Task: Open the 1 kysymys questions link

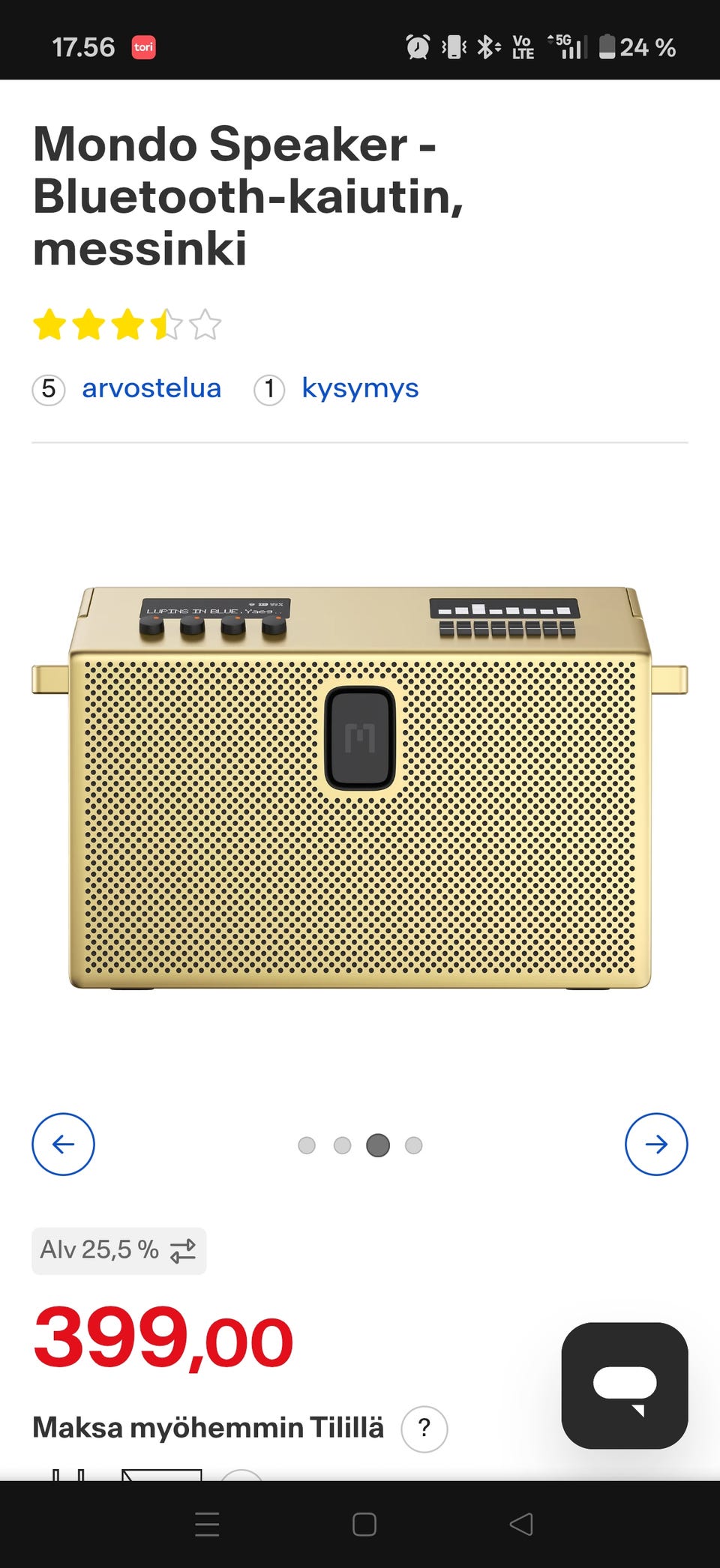Action: tap(336, 389)
